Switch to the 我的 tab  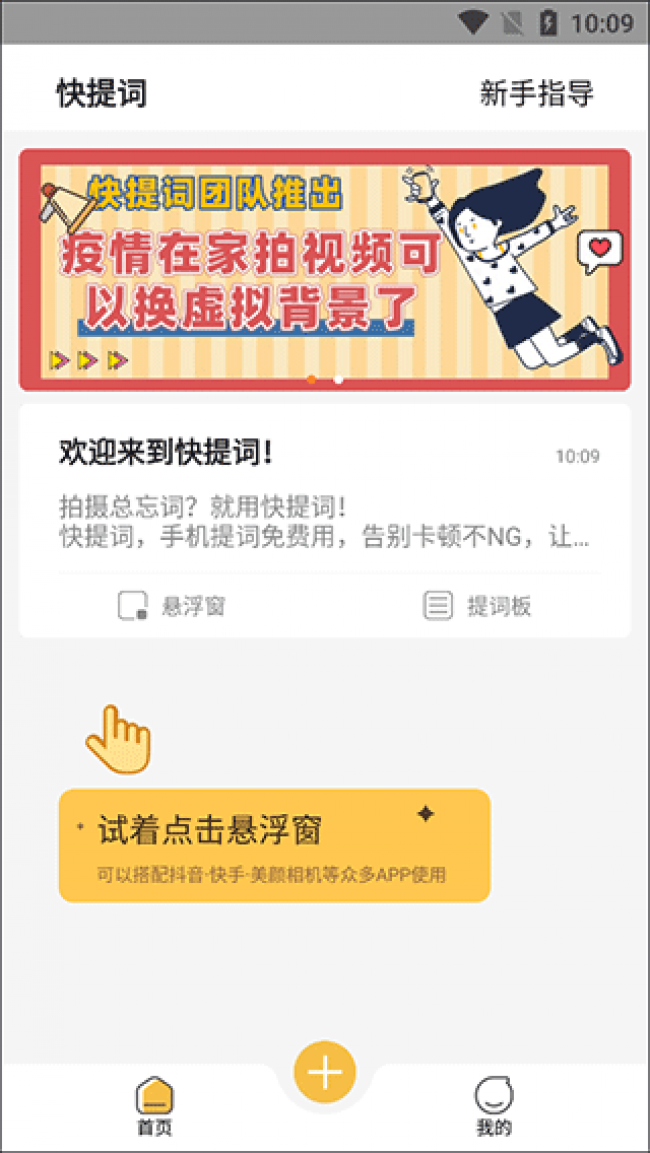tap(493, 1105)
